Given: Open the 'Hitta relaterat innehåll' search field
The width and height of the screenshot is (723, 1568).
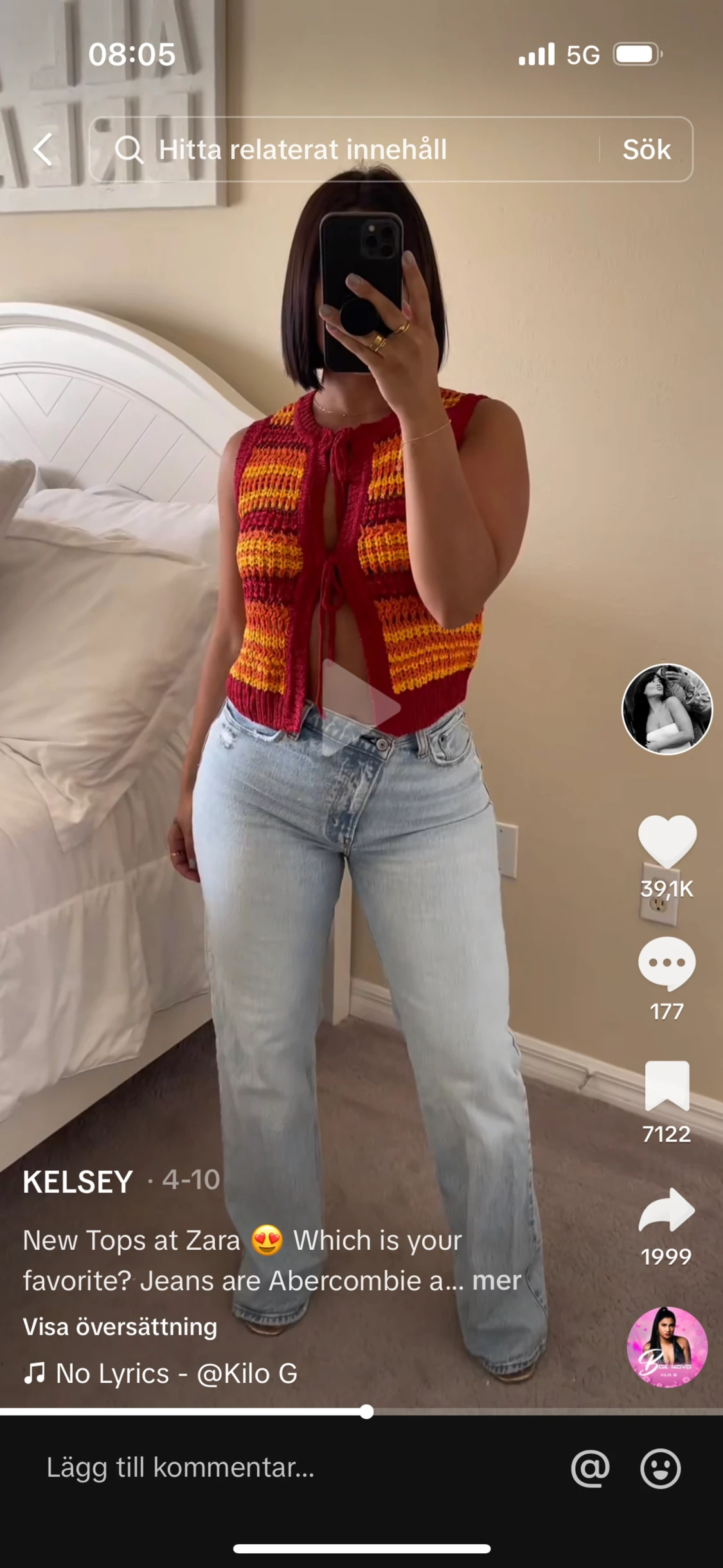Looking at the screenshot, I should pyautogui.click(x=344, y=149).
